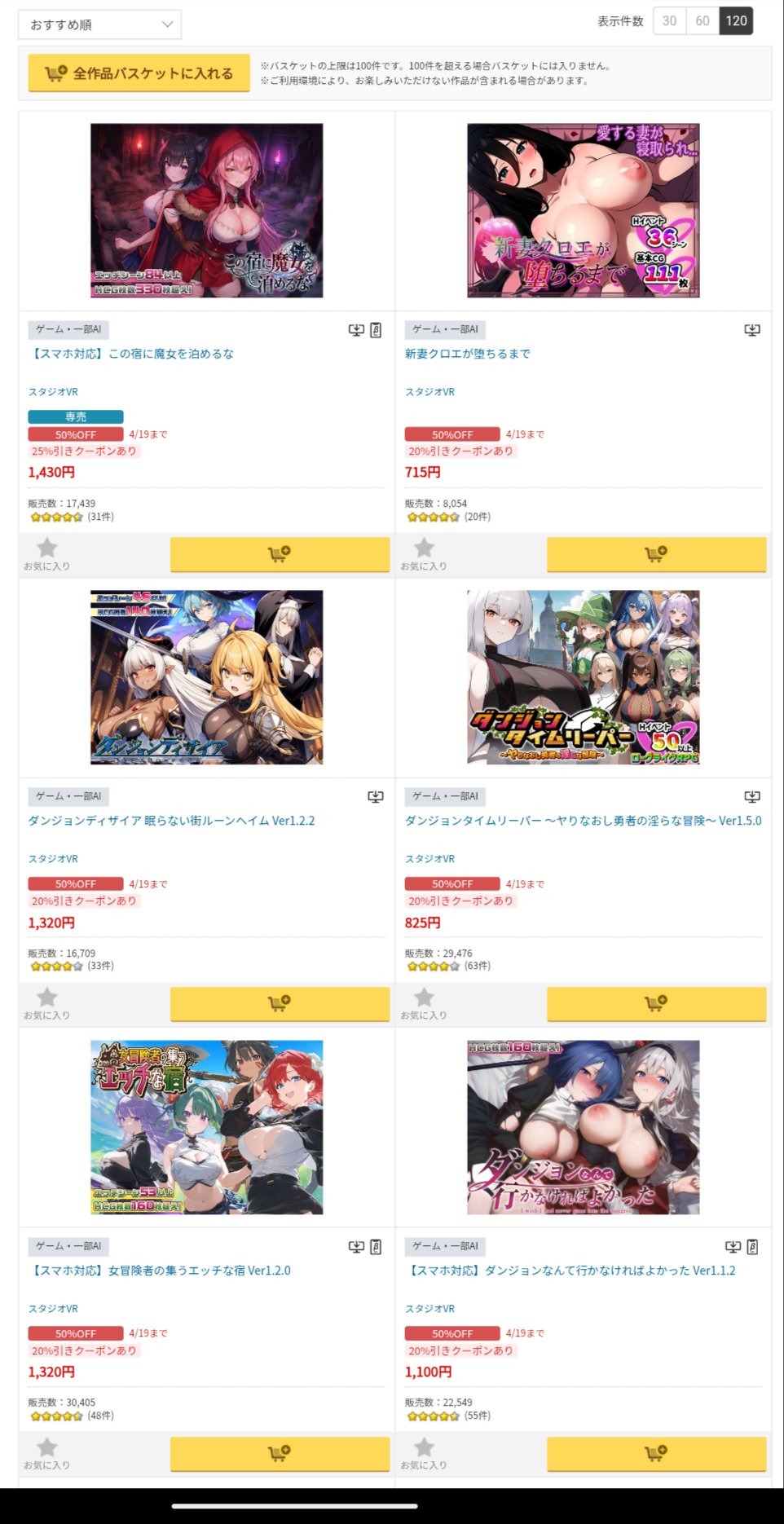Open スタジオVR circle link under ダンジョンディザイア
Viewport: 784px width, 1524px height.
pyautogui.click(x=54, y=859)
